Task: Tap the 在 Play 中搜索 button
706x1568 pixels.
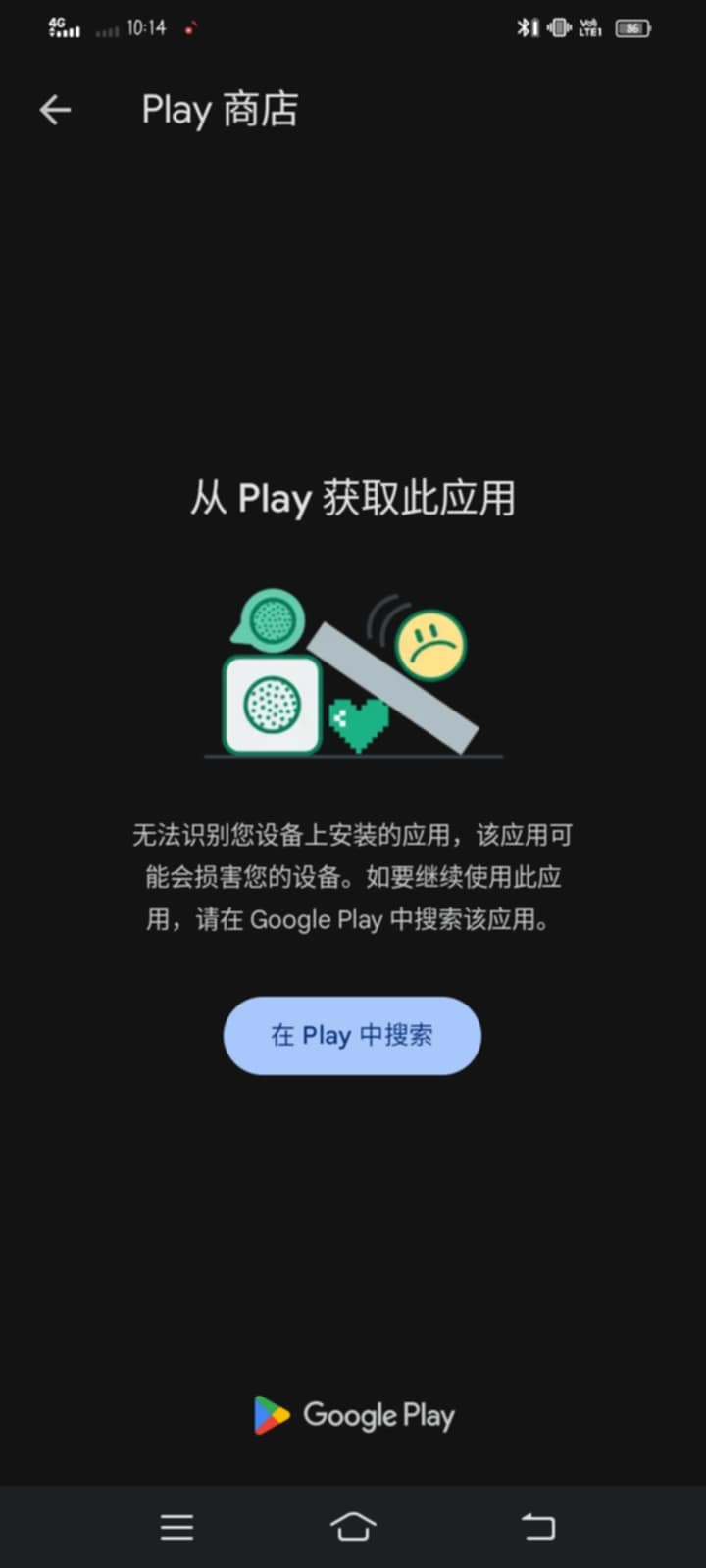Action: (352, 1036)
